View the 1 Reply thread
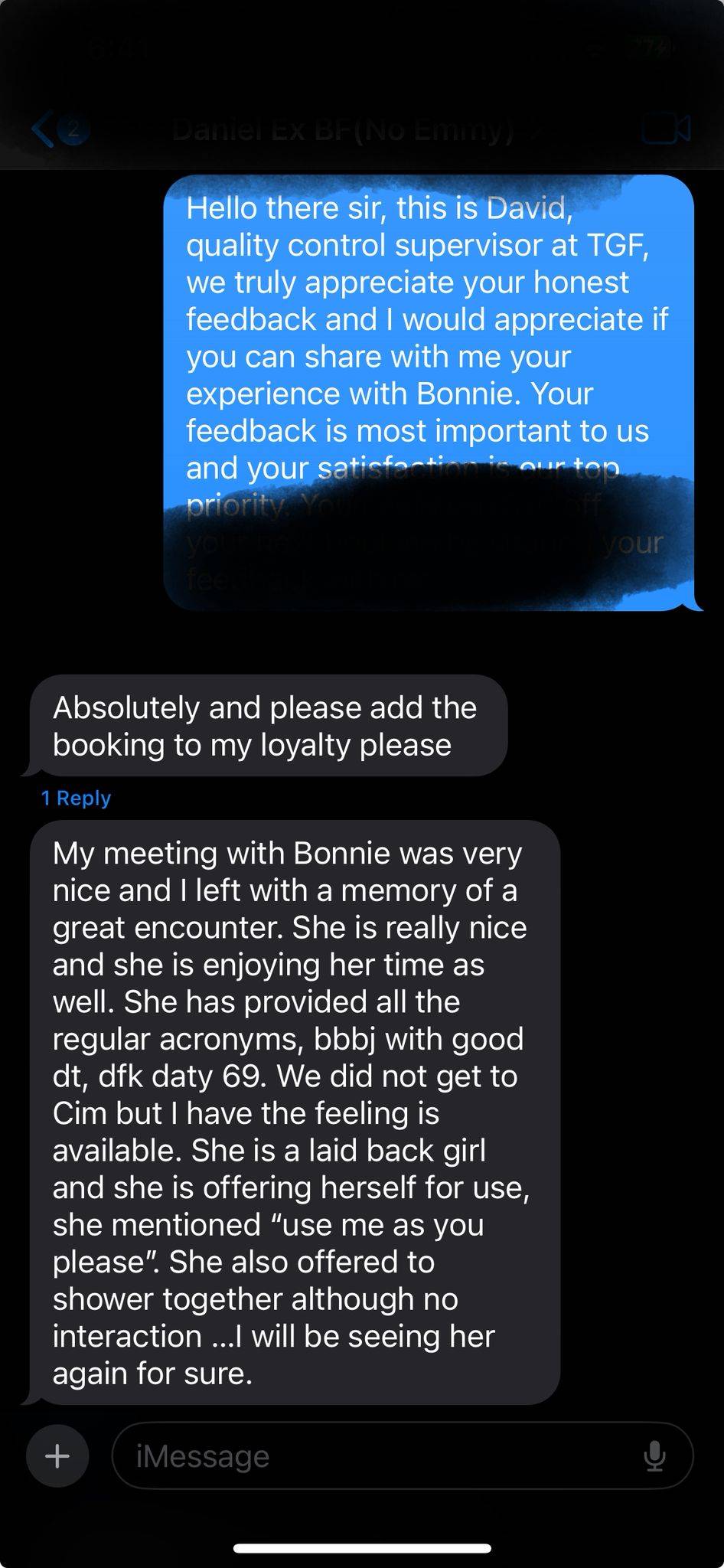The width and height of the screenshot is (724, 1568). pos(76,798)
